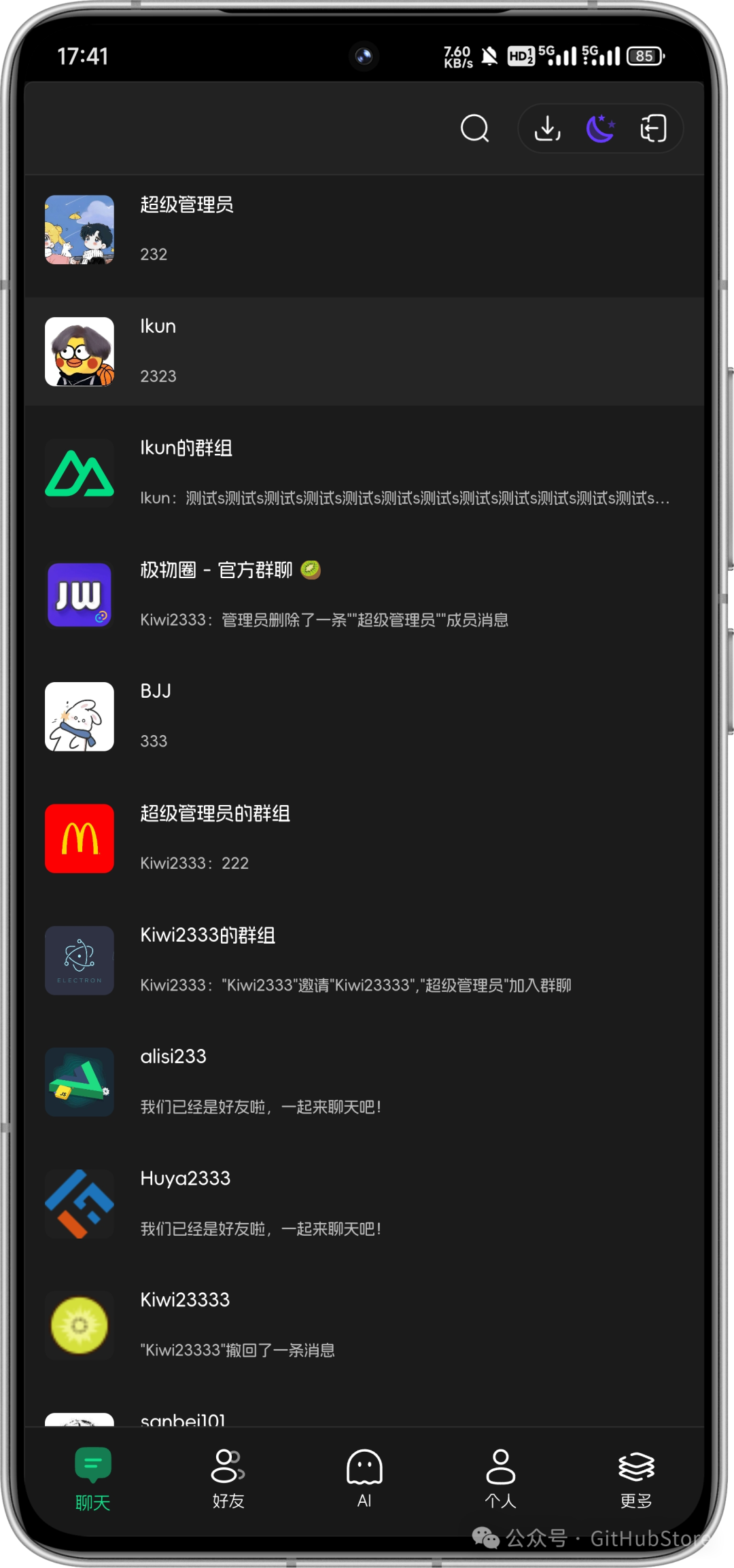The image size is (734, 1568).
Task: Open the chat with Huya2333
Action: pos(364,1203)
